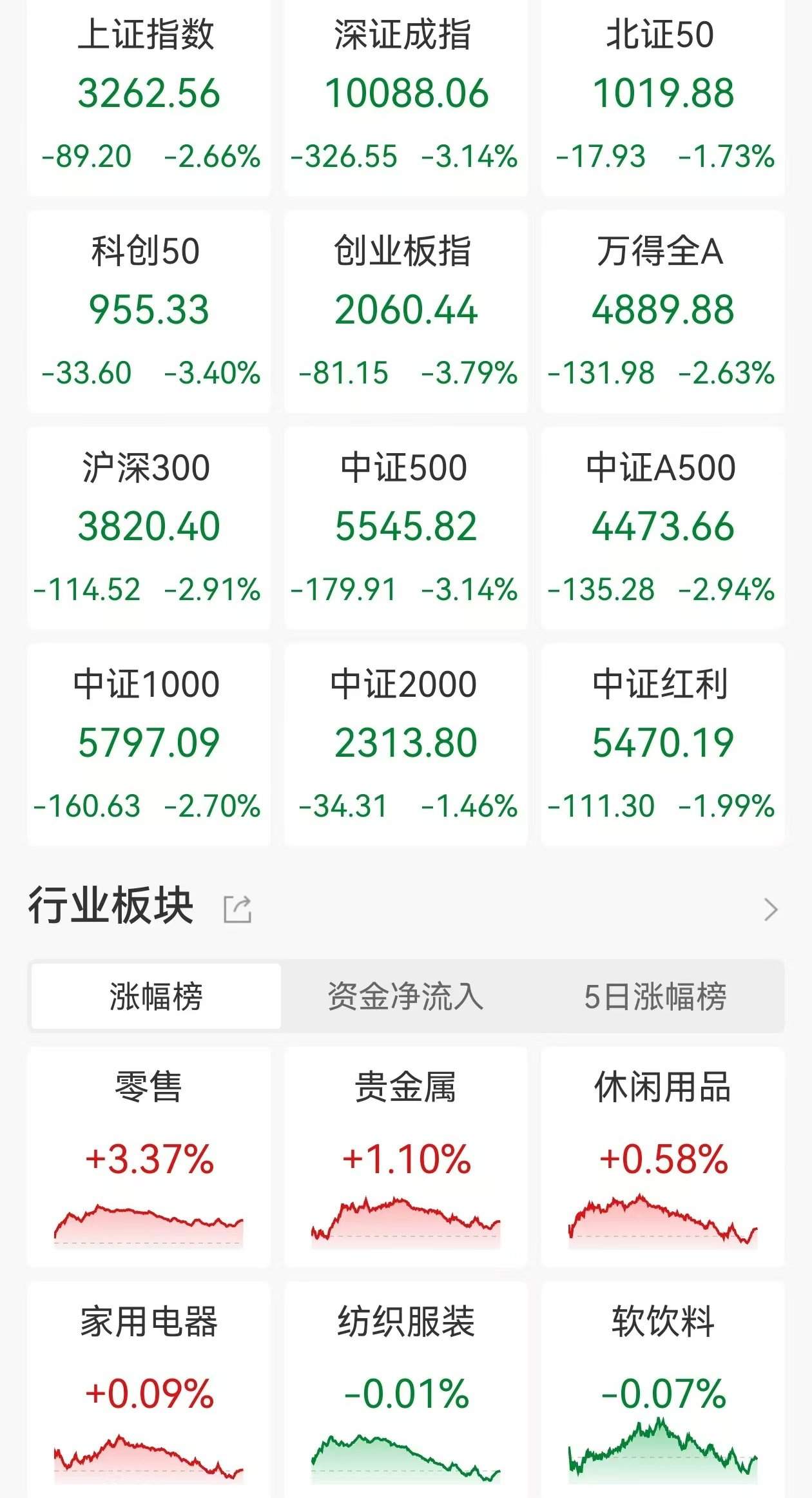Expand 行业板块 with the right chevron
This screenshot has width=812, height=1498.
[x=771, y=909]
